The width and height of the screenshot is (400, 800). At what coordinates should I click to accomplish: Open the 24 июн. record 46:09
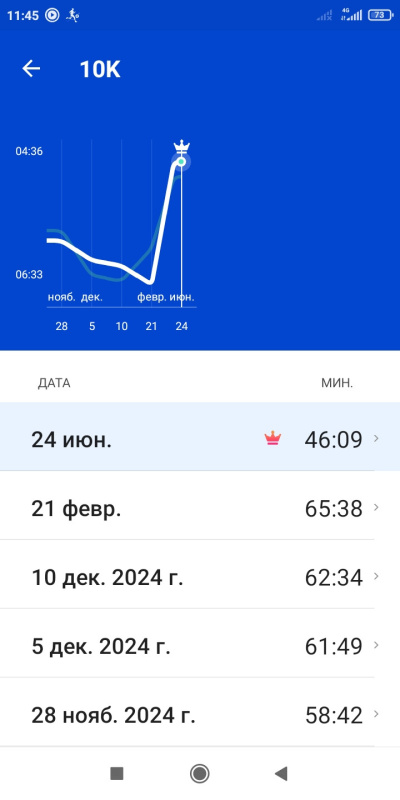coord(200,436)
